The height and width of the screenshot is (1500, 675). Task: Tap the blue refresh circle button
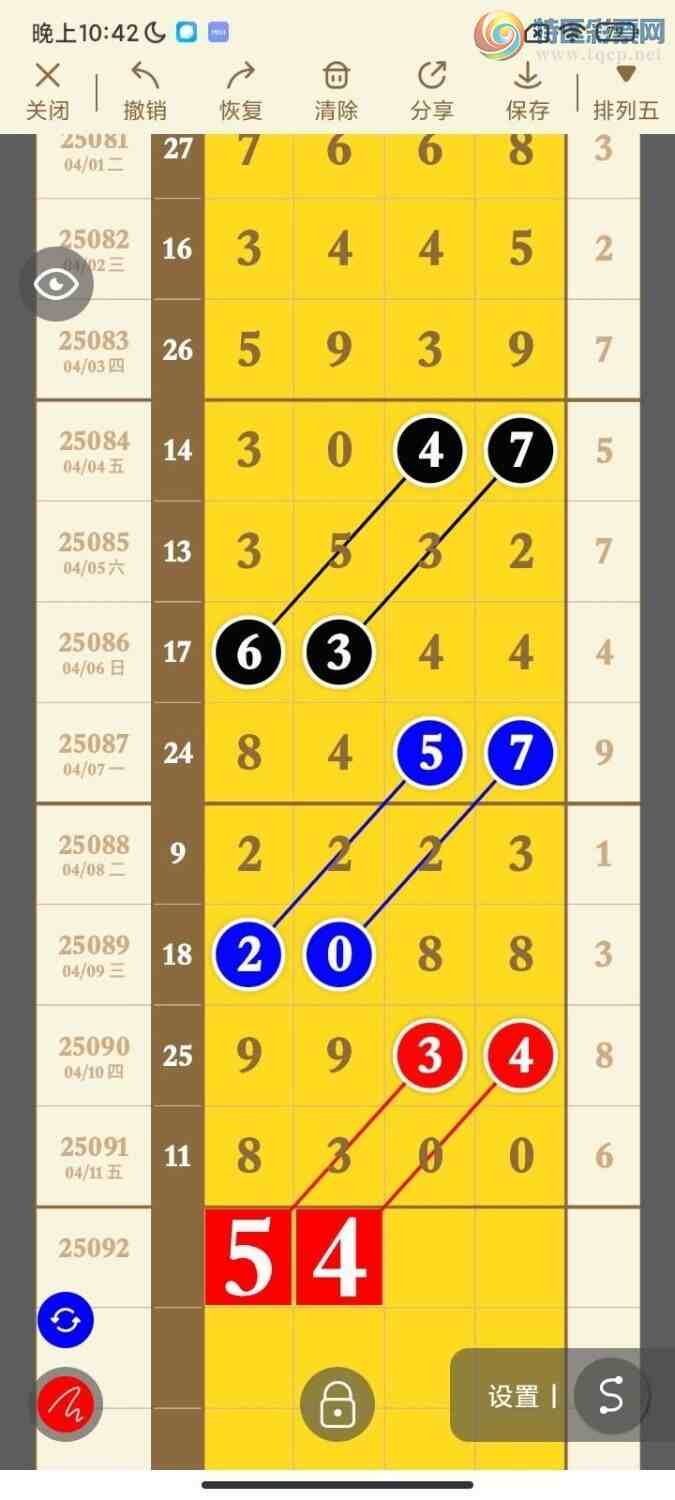coord(66,1320)
